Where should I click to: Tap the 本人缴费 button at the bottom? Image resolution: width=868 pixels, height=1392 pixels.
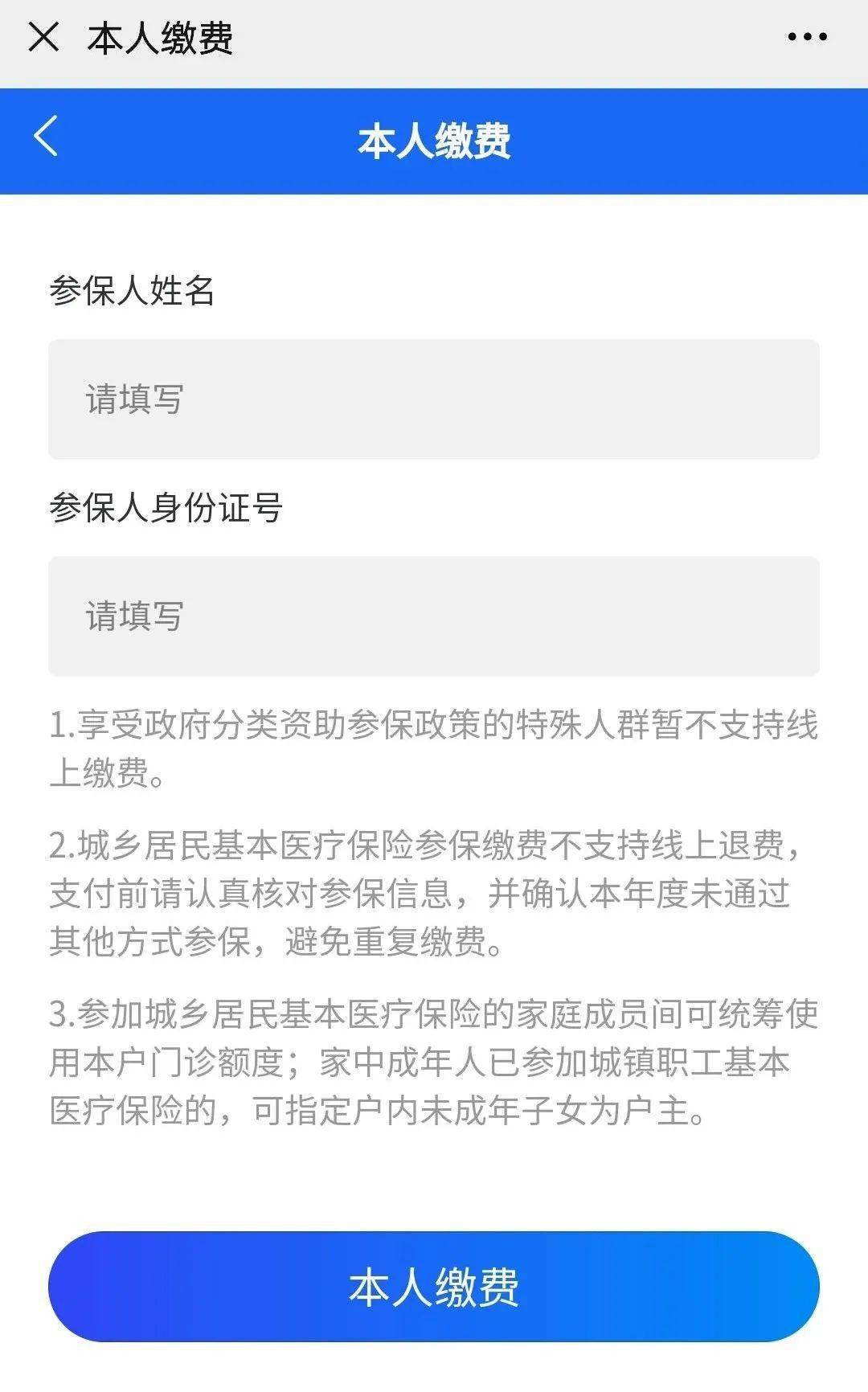tap(434, 1287)
